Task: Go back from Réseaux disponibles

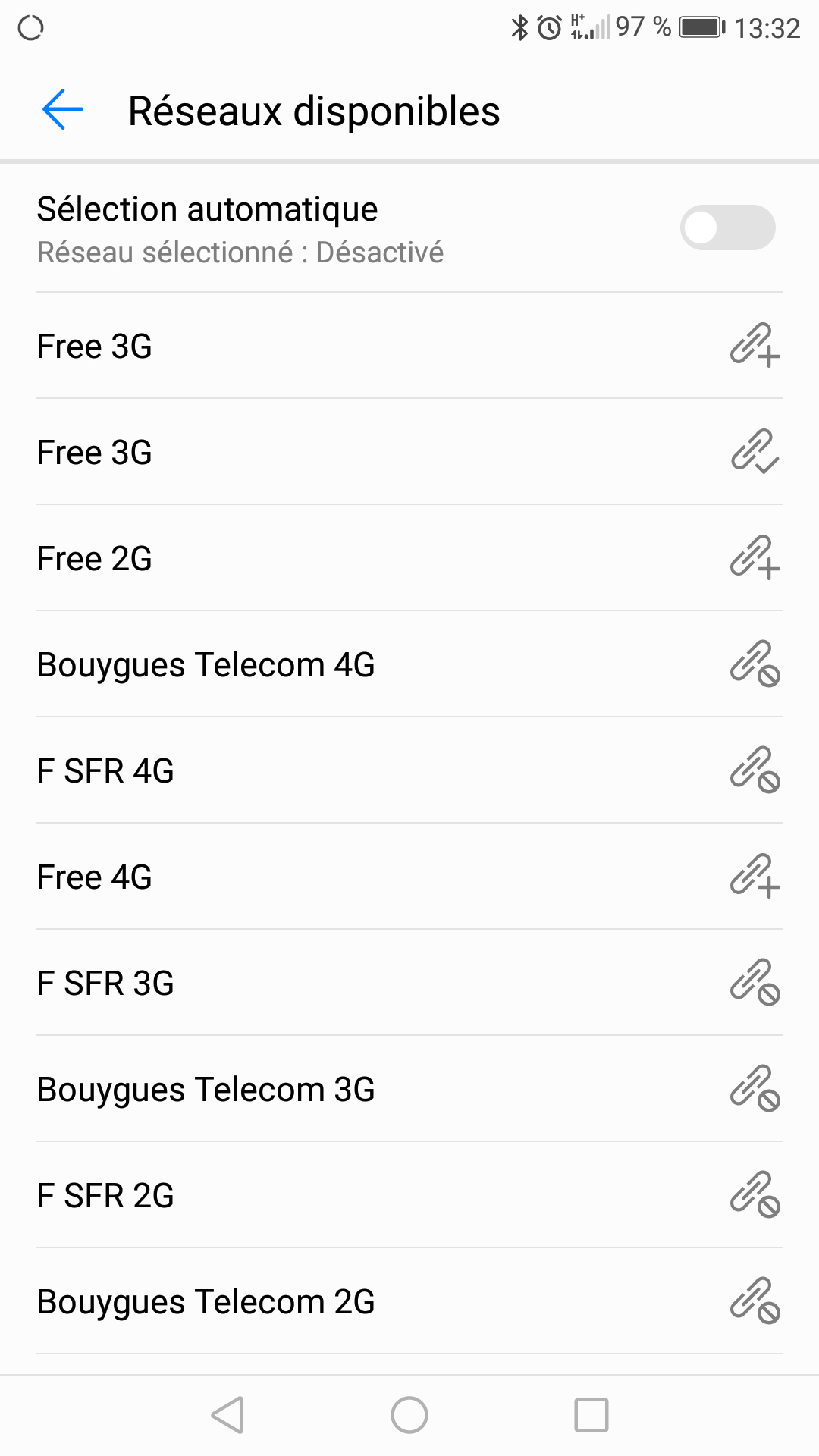Action: click(x=63, y=110)
